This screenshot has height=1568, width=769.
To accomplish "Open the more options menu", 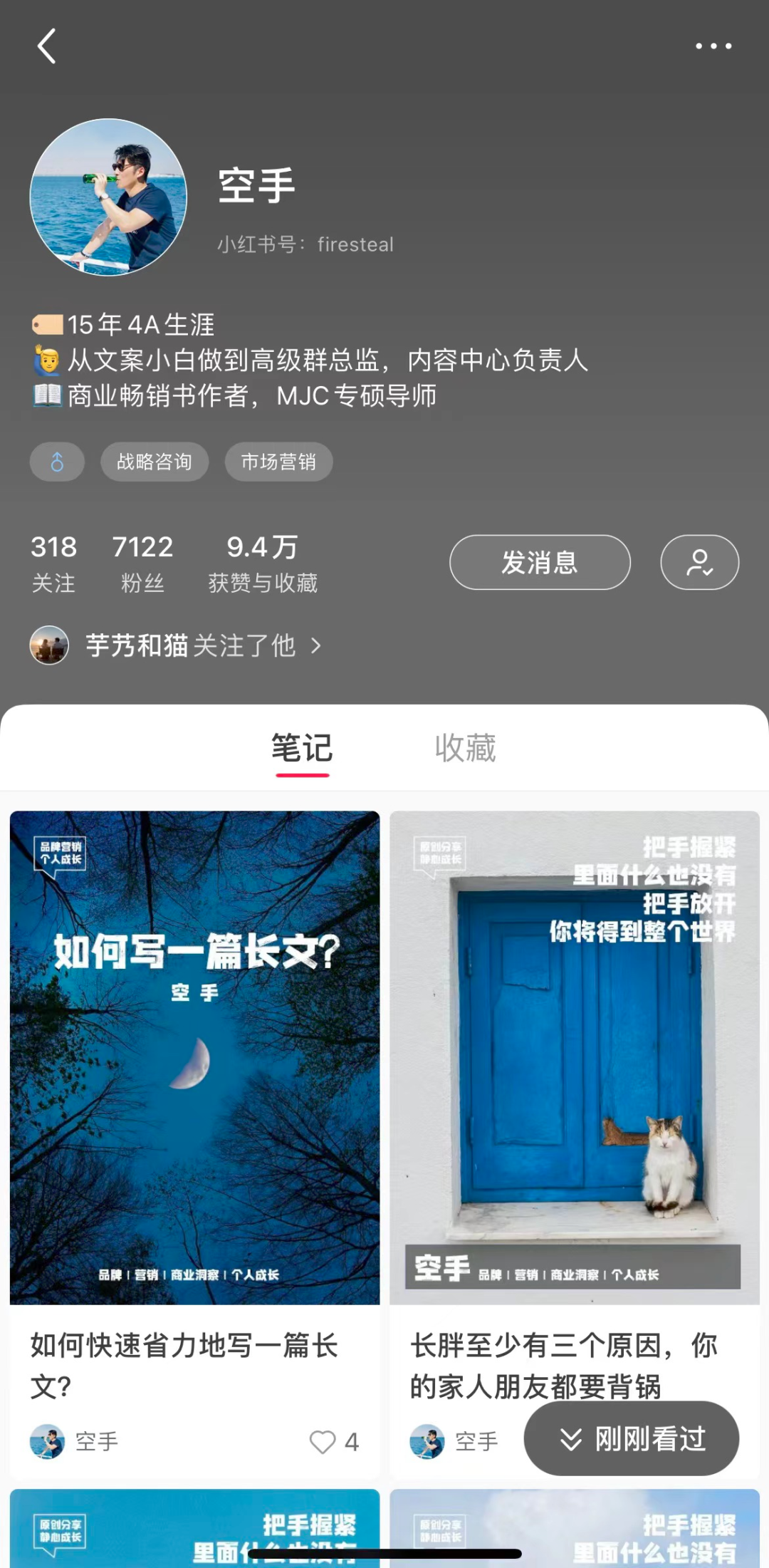I will pyautogui.click(x=714, y=46).
